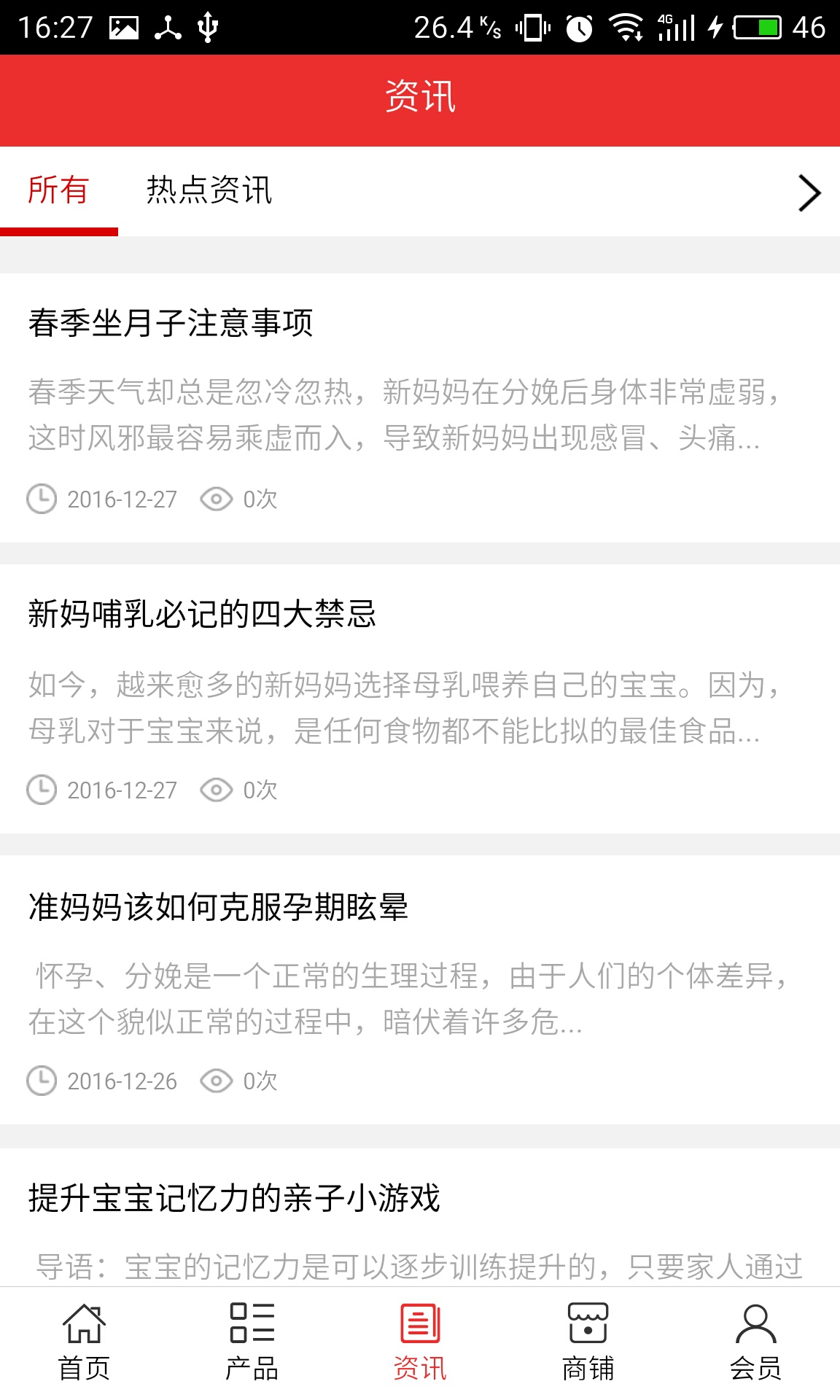Open 准妈妈该如何克服孕期眩晕 article
This screenshot has height=1400, width=840.
(x=218, y=906)
